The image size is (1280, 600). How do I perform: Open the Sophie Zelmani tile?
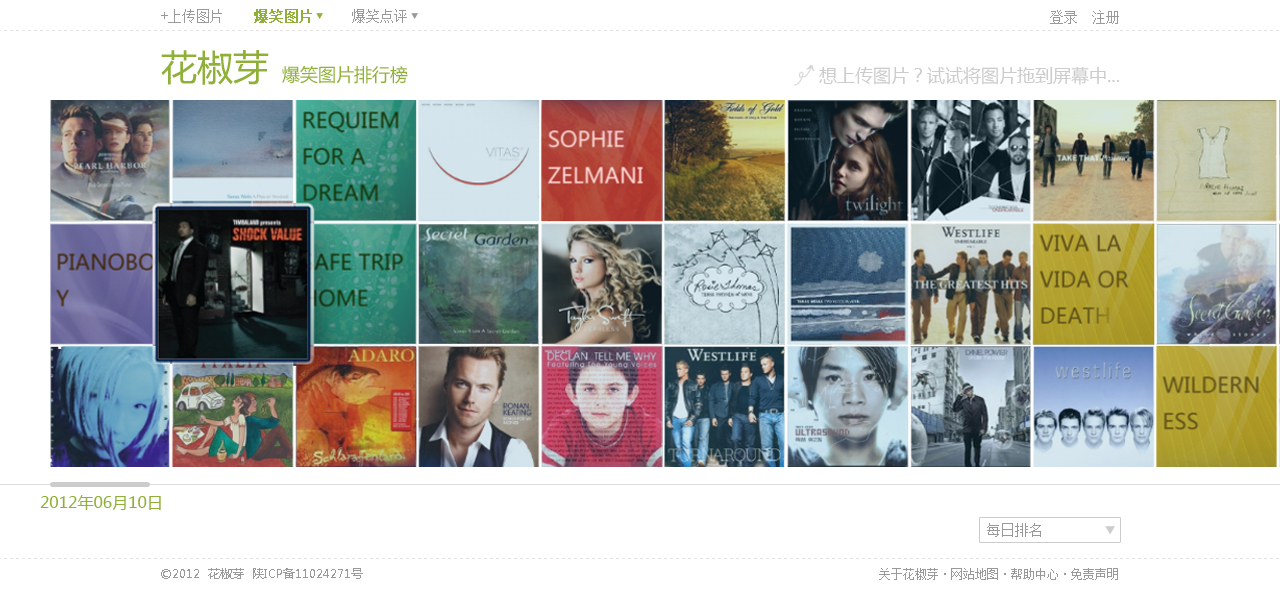coord(601,160)
